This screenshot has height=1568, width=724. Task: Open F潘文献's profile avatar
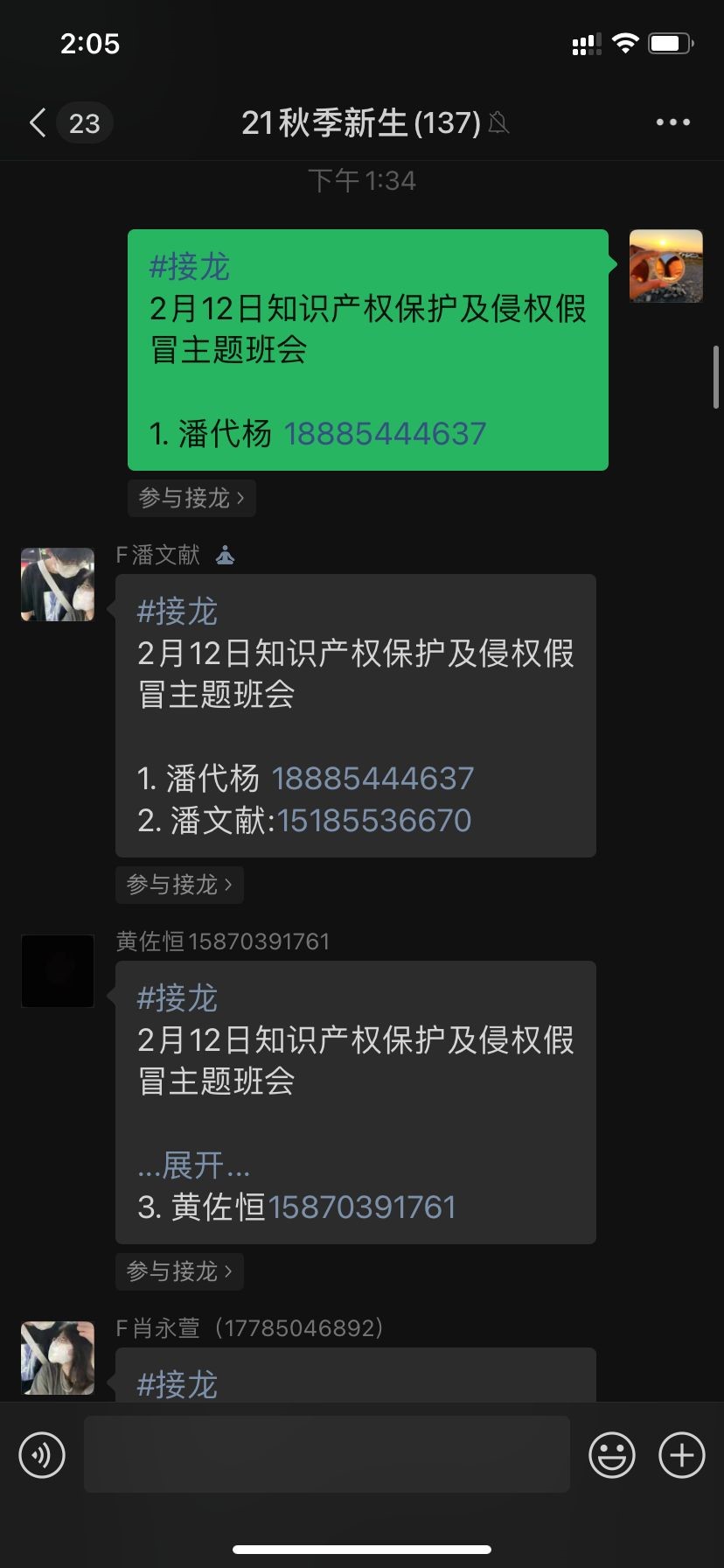pos(58,584)
